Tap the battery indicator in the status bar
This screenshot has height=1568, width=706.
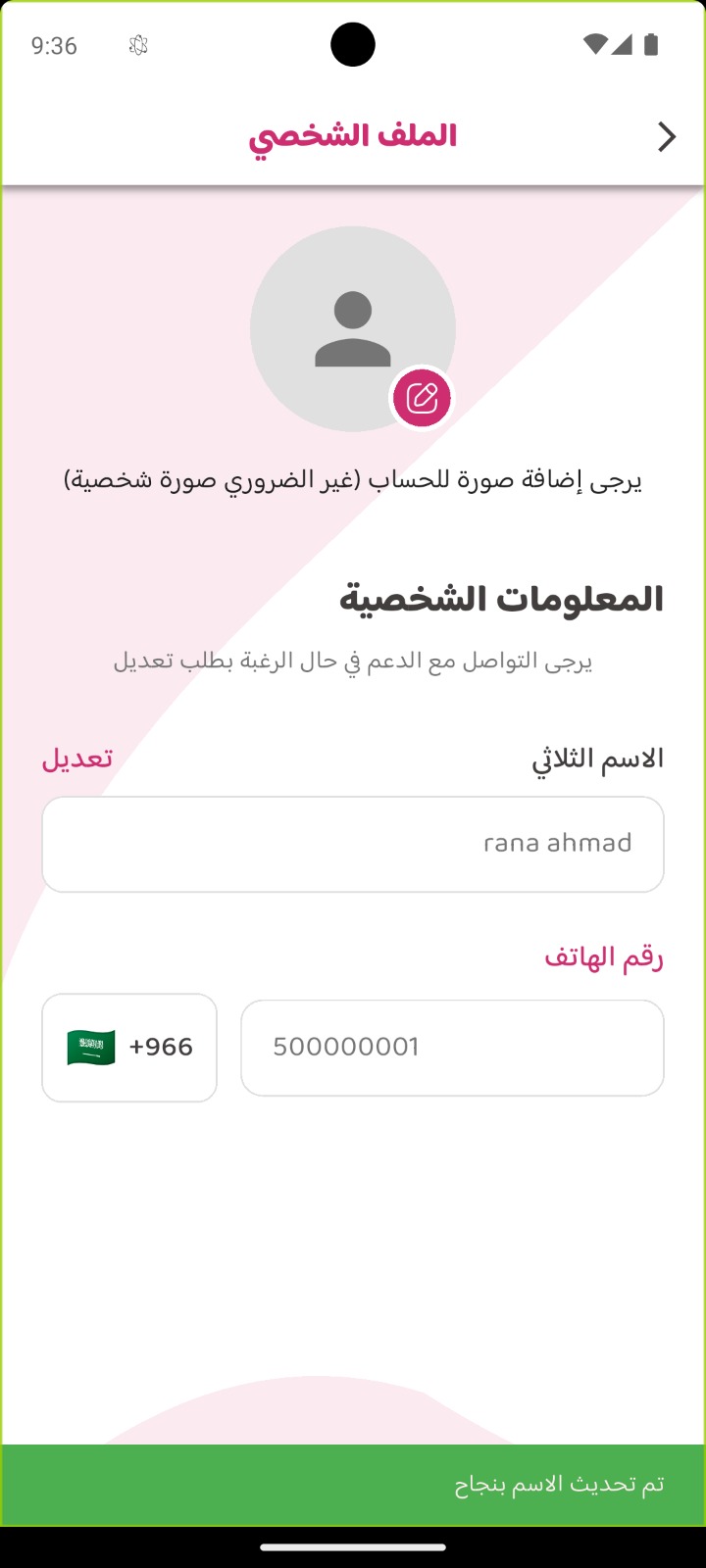[x=649, y=44]
